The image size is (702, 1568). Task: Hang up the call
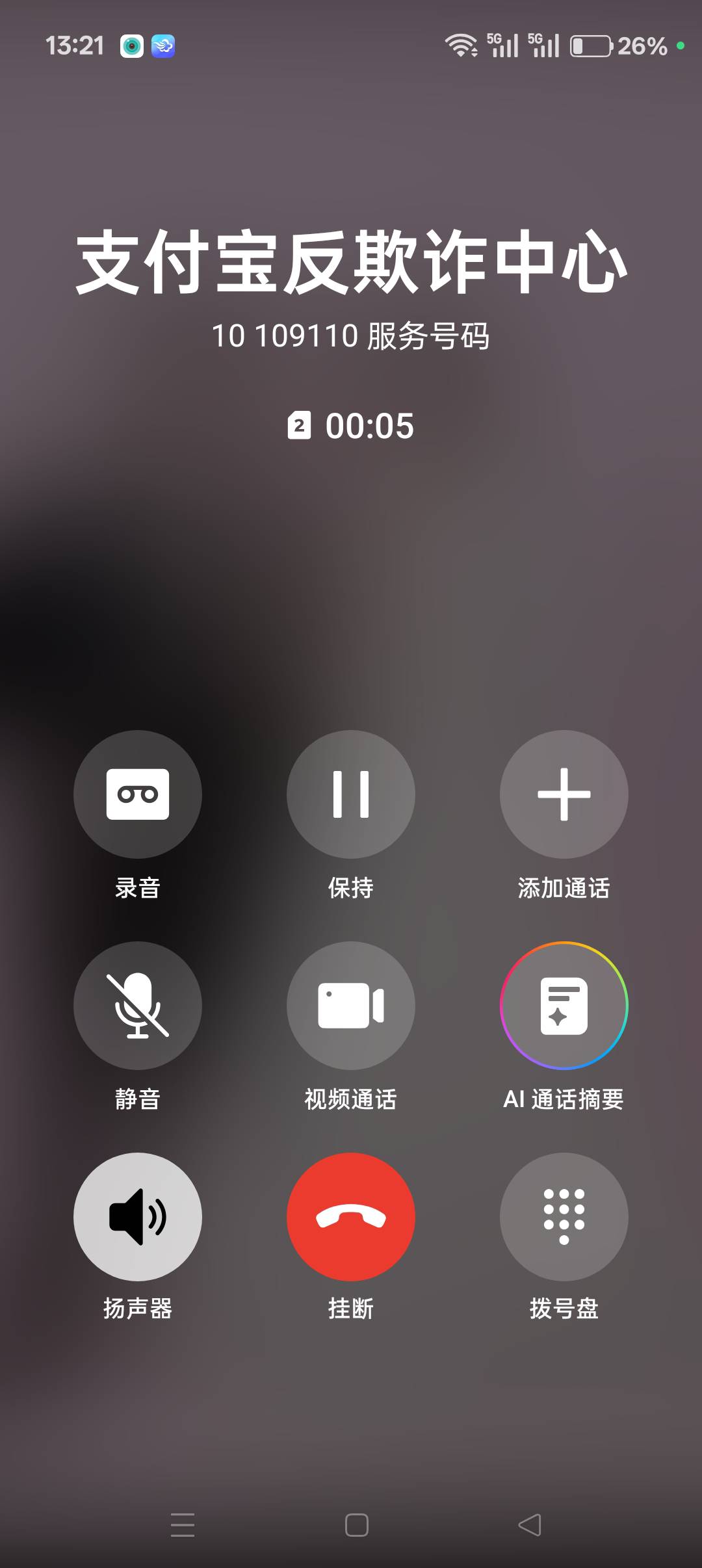point(351,1217)
